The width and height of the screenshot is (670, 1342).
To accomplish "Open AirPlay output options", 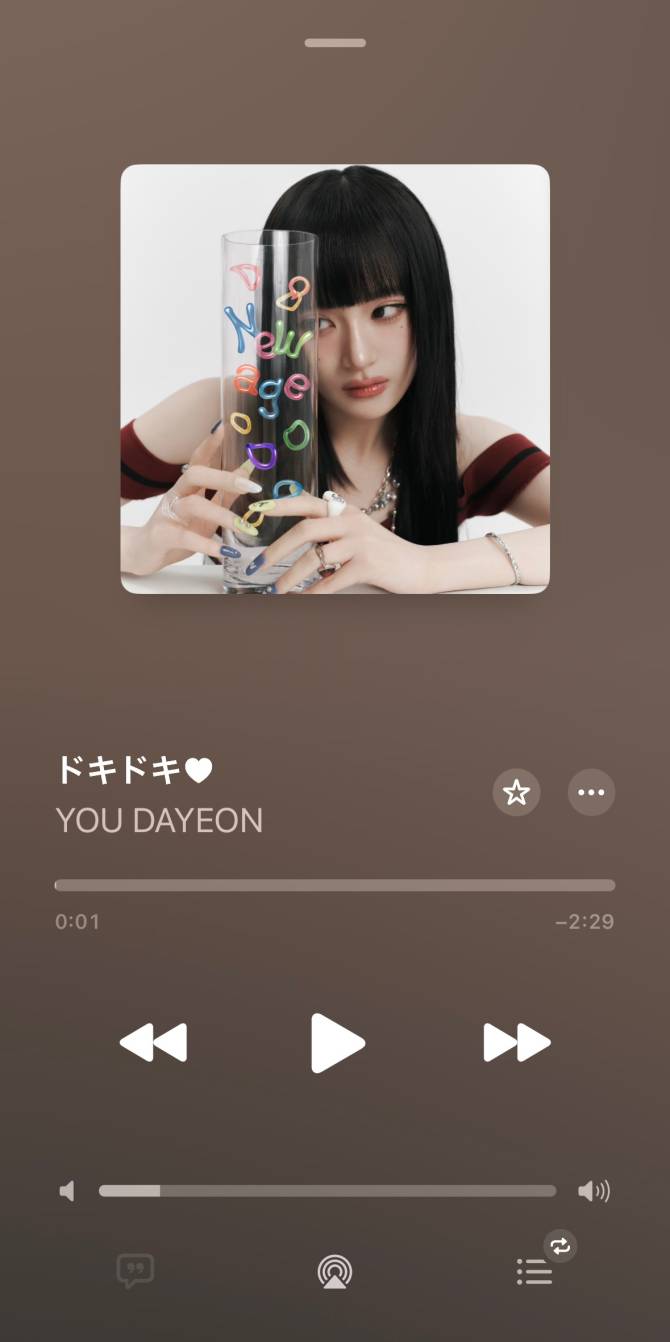I will 335,1271.
